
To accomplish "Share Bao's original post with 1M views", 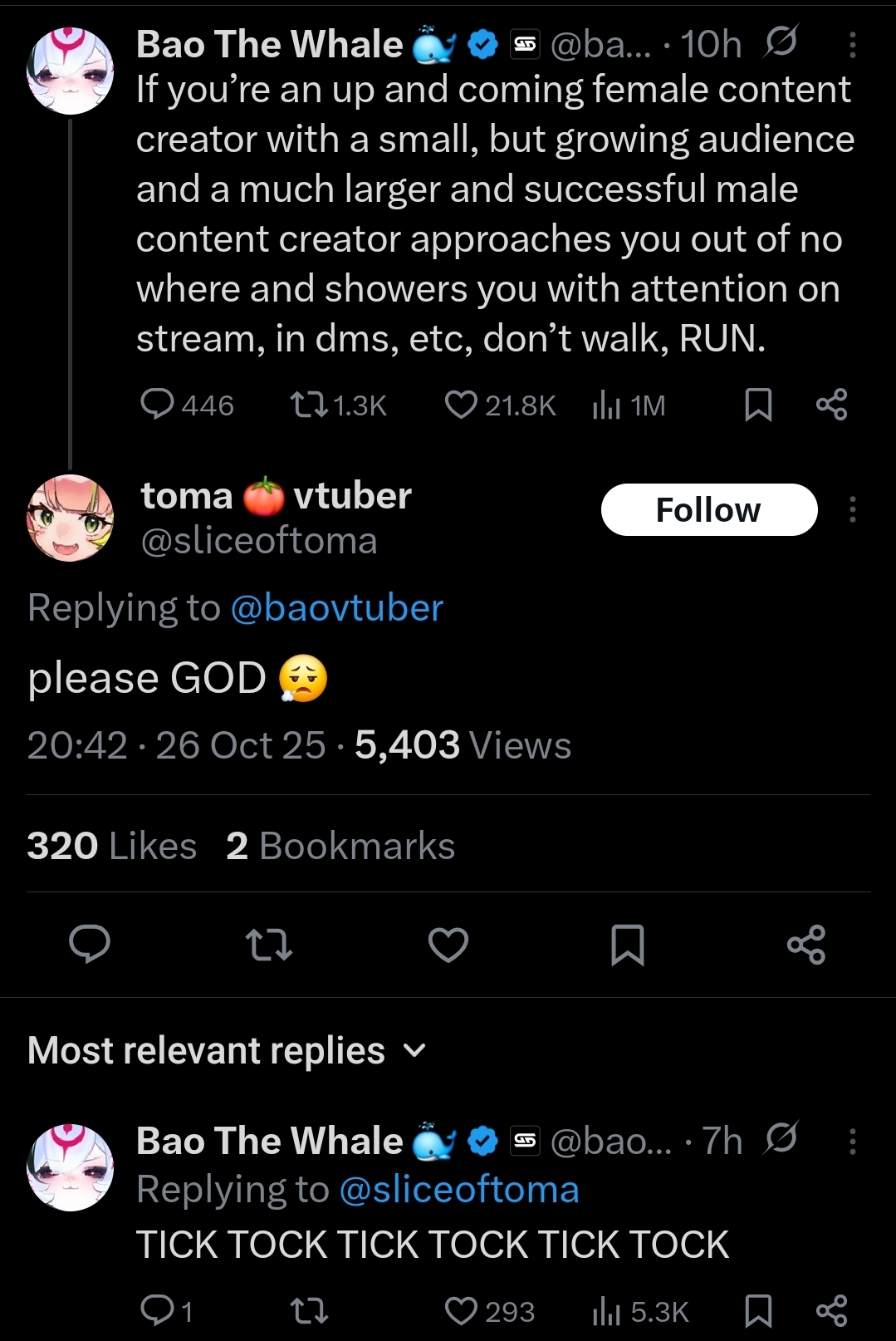I will tap(831, 405).
